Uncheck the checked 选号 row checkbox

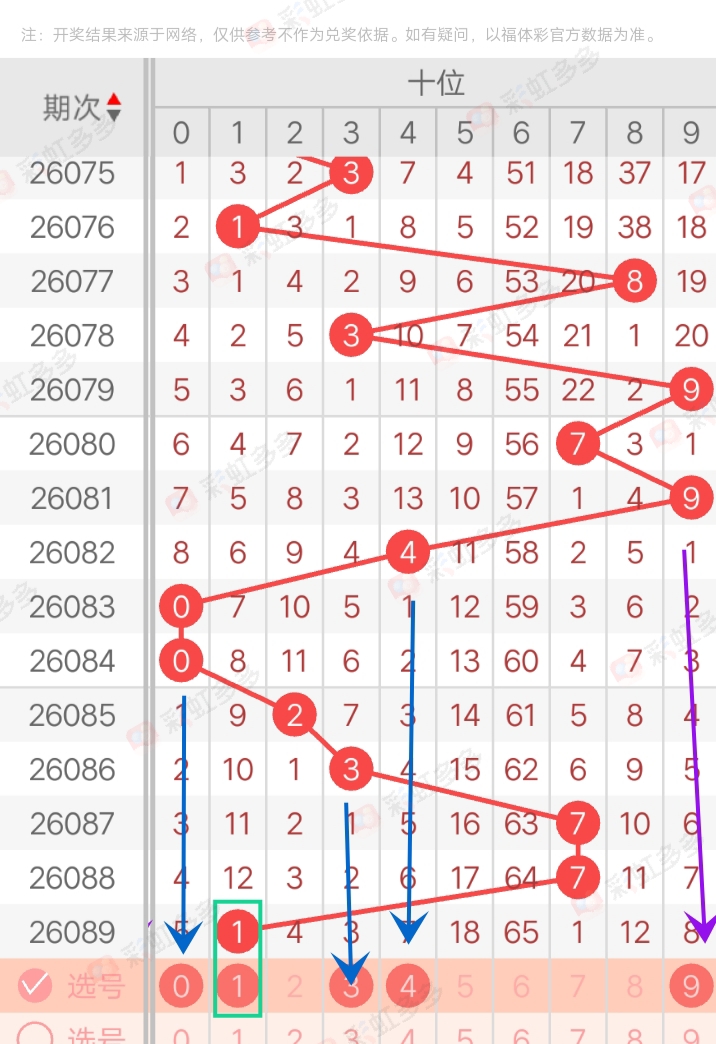click(x=35, y=986)
